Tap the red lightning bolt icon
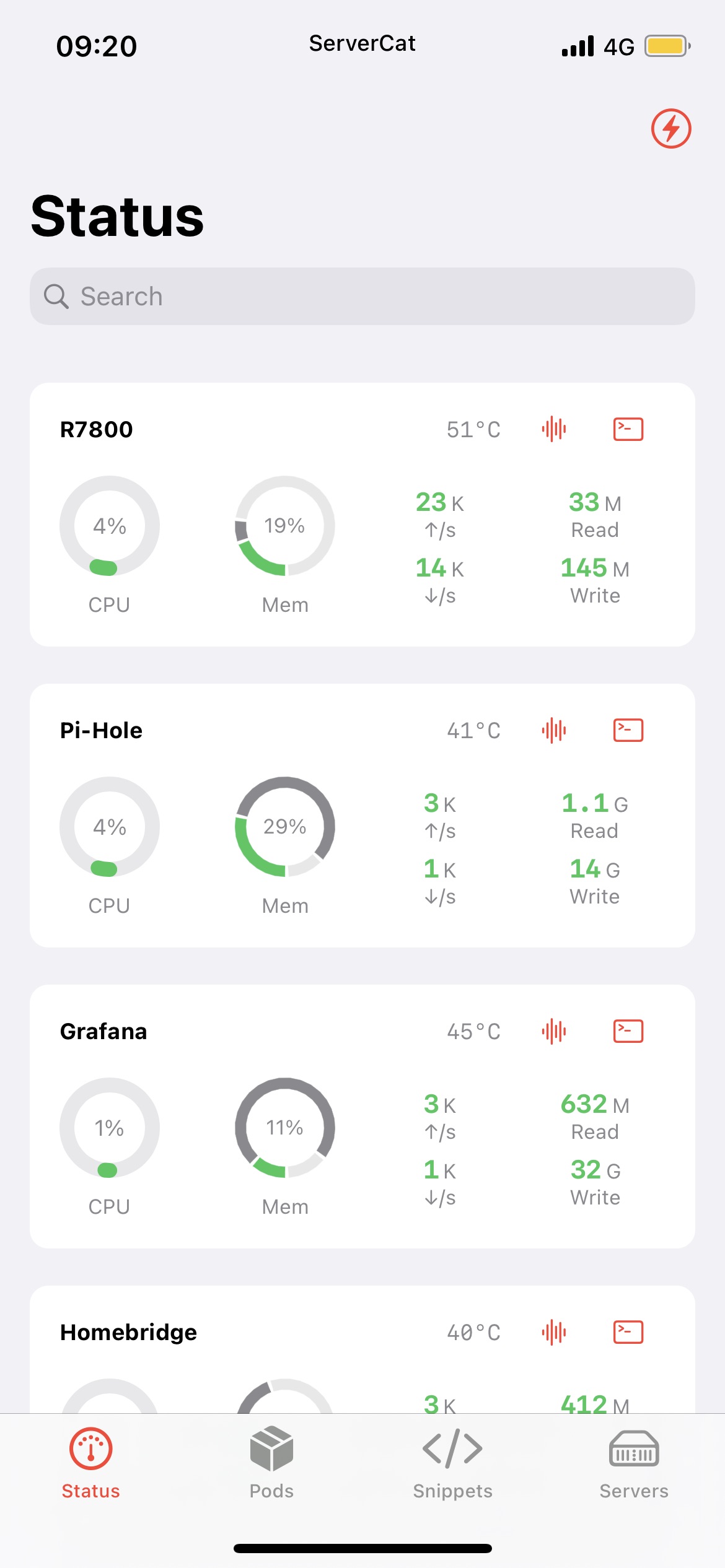Screen dimensions: 725x1568 pyautogui.click(x=671, y=129)
